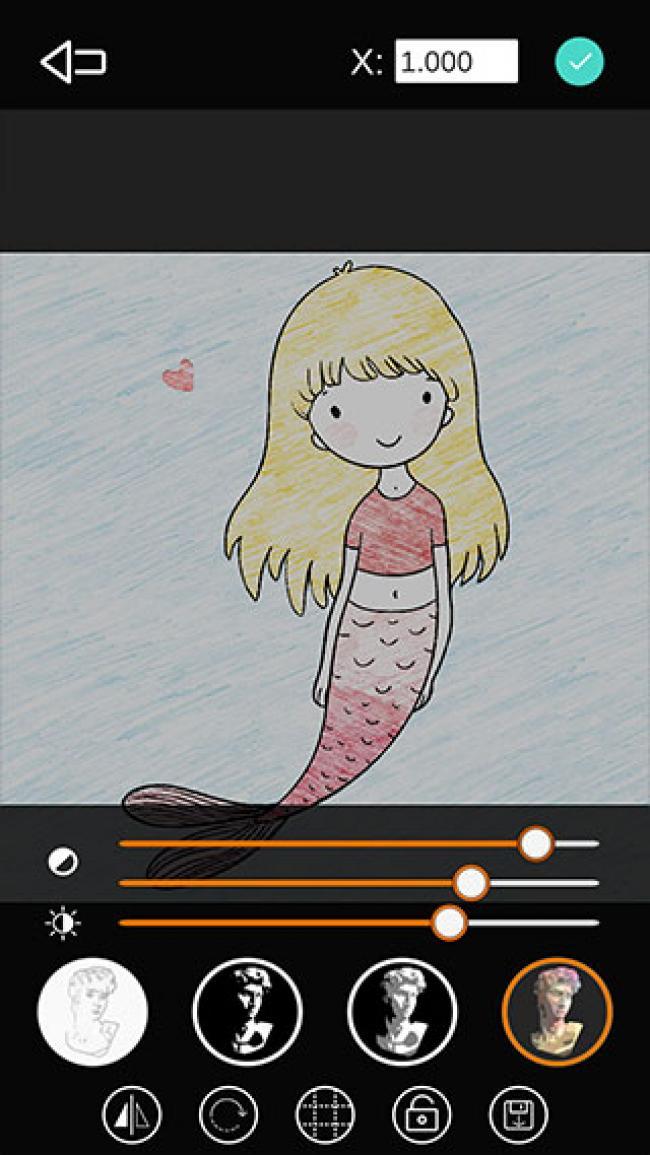Screen dimensions: 650x1155
Task: Flip the image horizontally
Action: [132, 1114]
